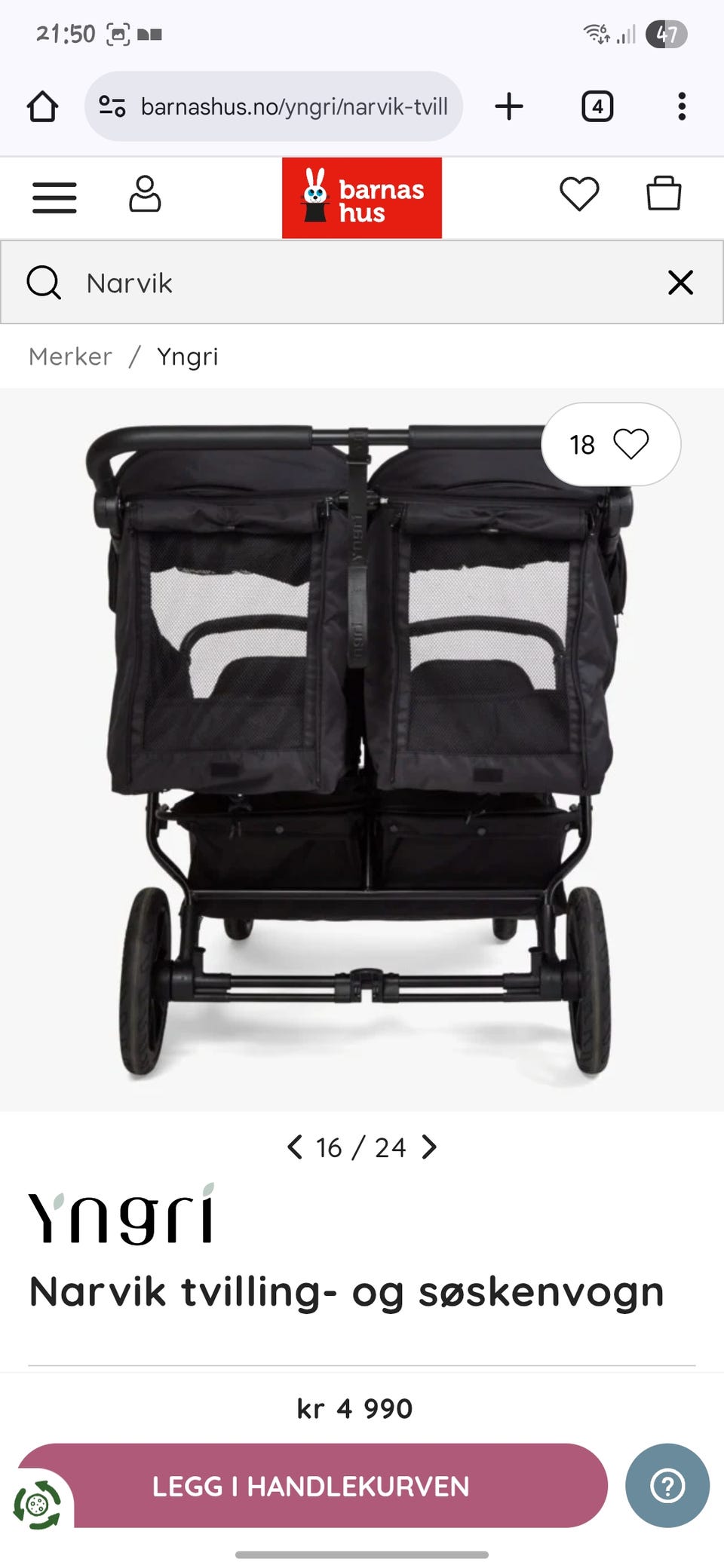Show the next product image

coord(429,1147)
